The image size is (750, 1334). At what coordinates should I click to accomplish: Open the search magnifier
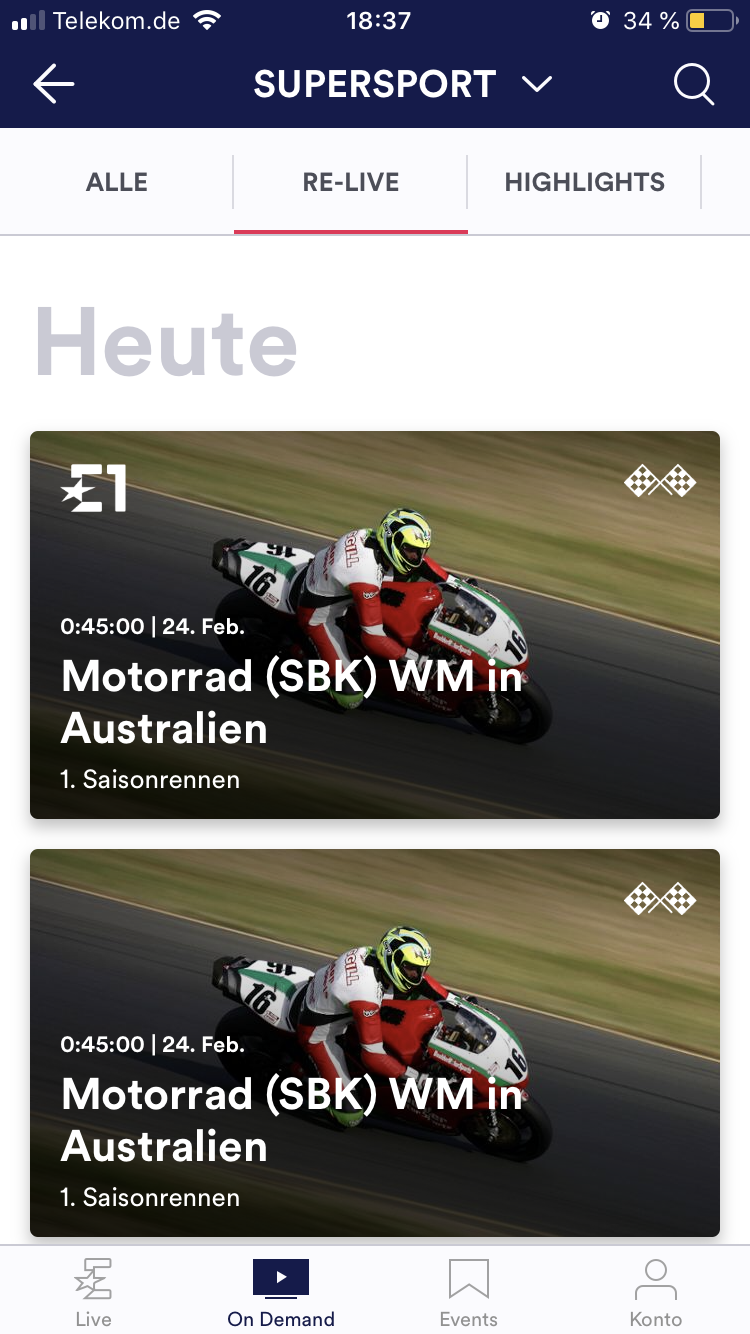tap(693, 85)
